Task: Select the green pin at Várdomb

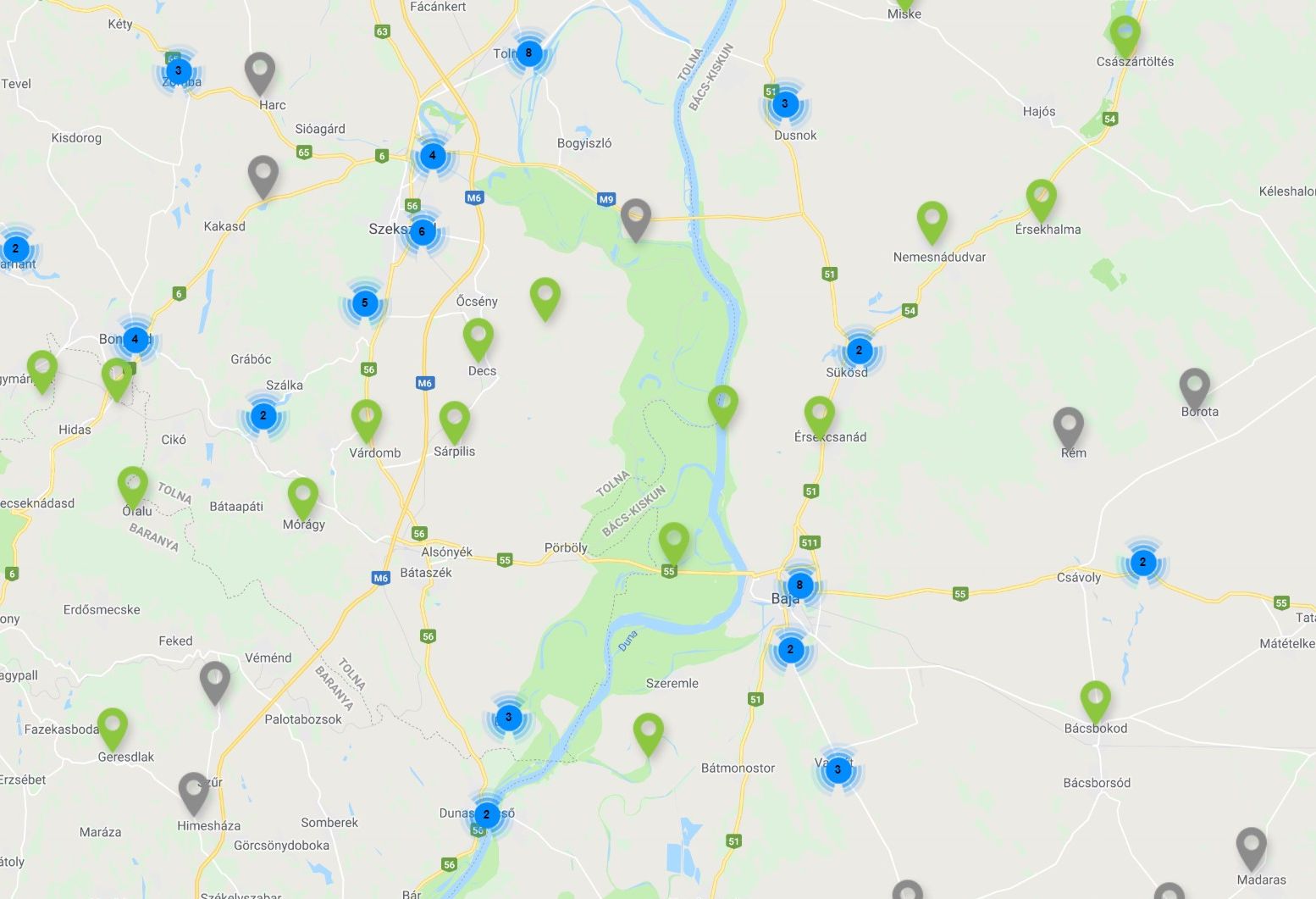Action: 367,418
